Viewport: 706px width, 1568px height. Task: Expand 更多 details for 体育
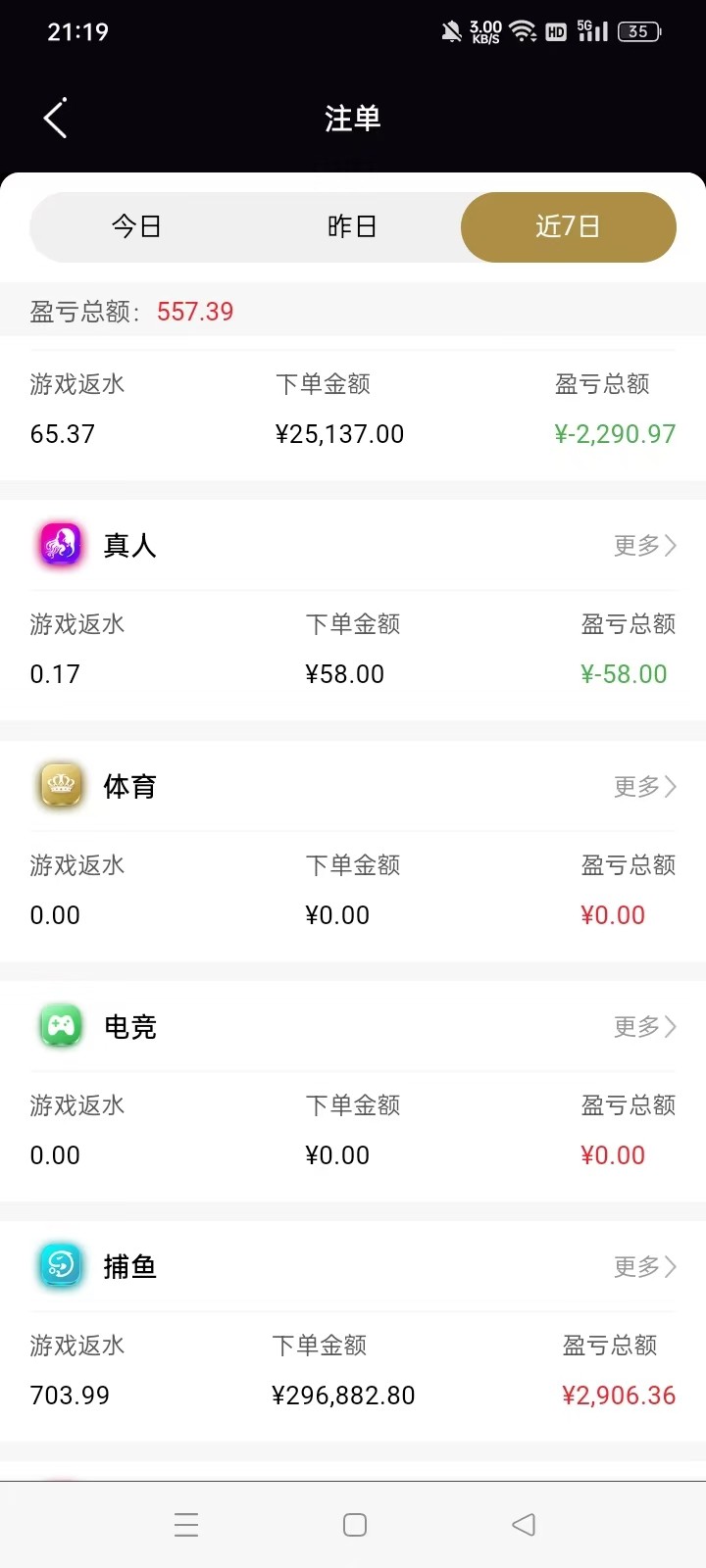click(x=643, y=785)
